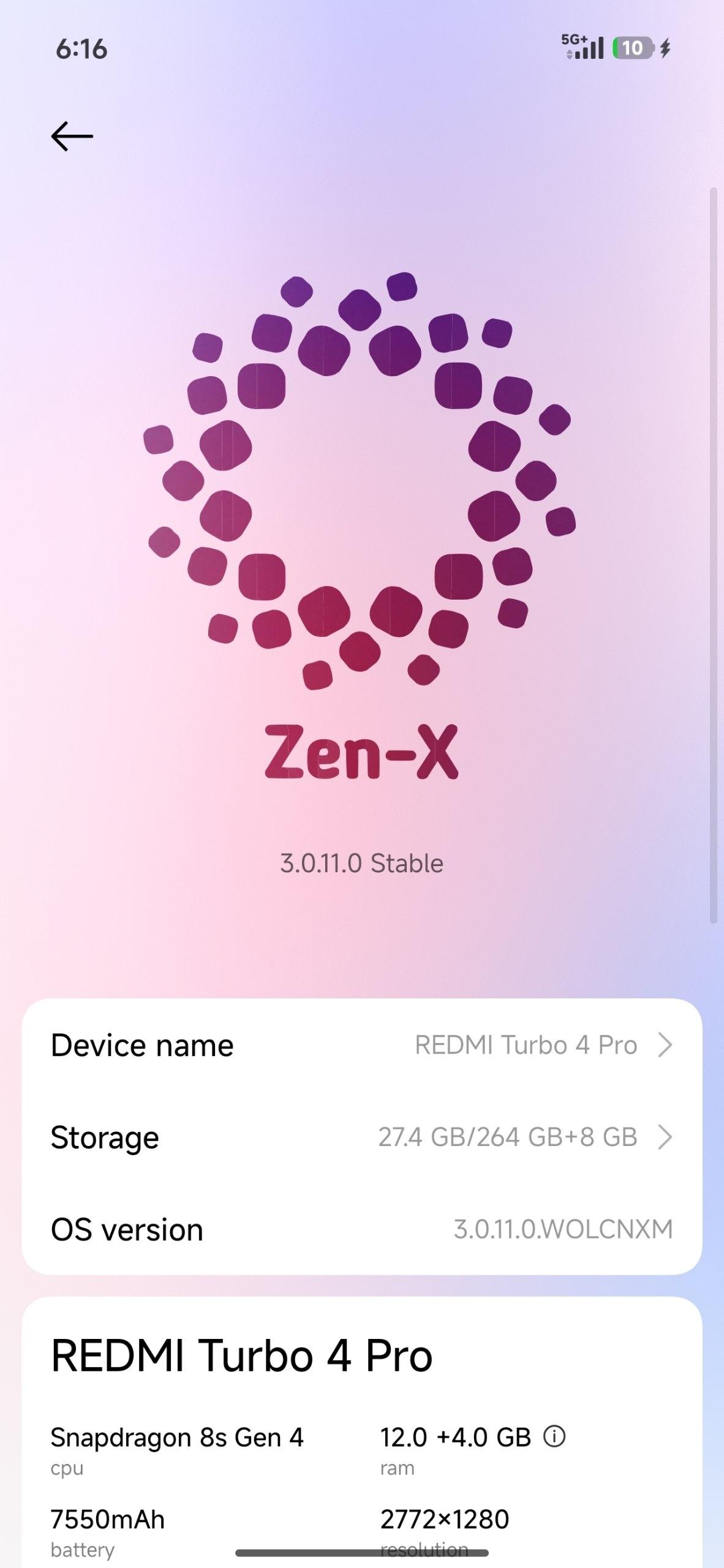Open Storage details
The height and width of the screenshot is (1568, 724).
pyautogui.click(x=361, y=1137)
